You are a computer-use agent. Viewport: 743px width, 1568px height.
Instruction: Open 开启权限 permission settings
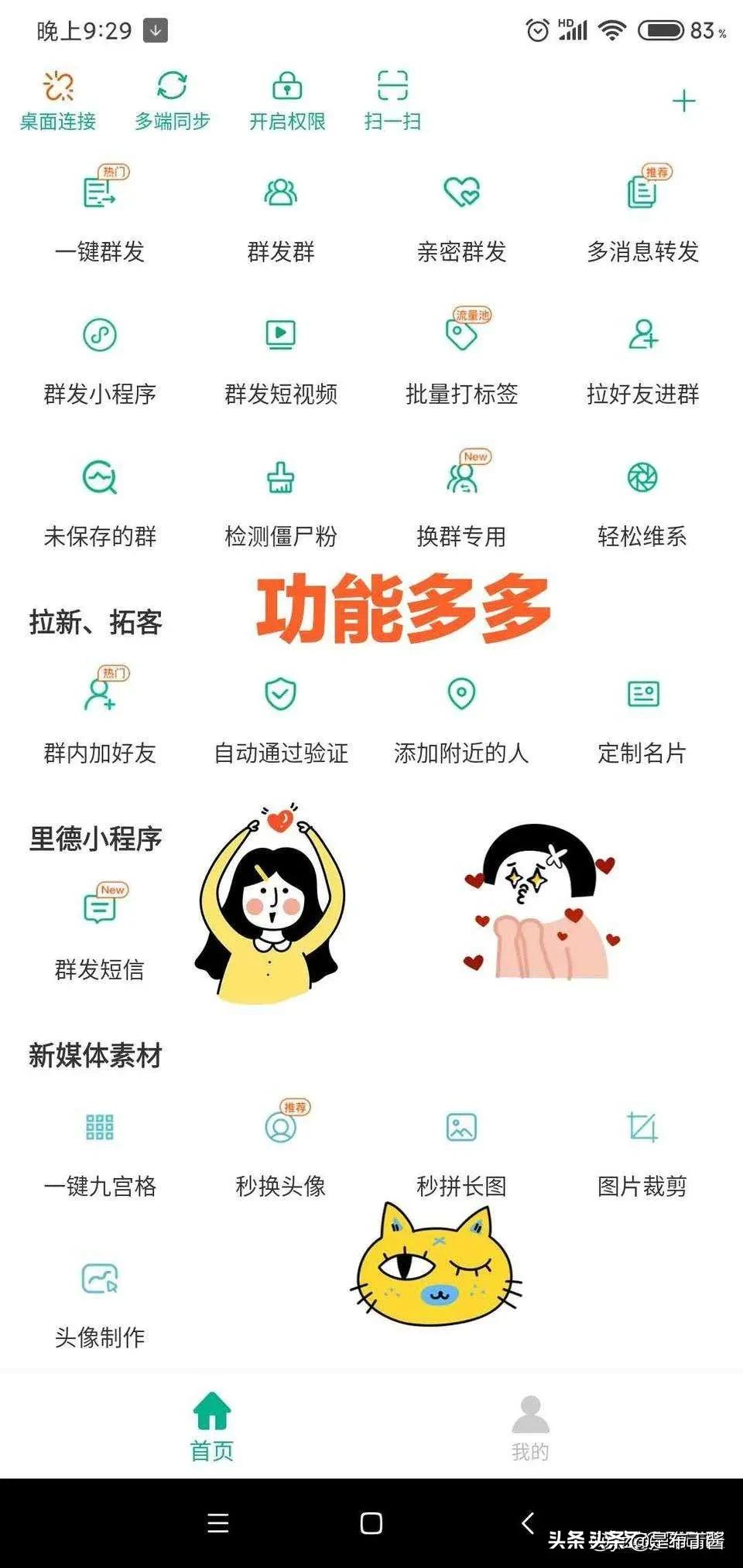[287, 101]
